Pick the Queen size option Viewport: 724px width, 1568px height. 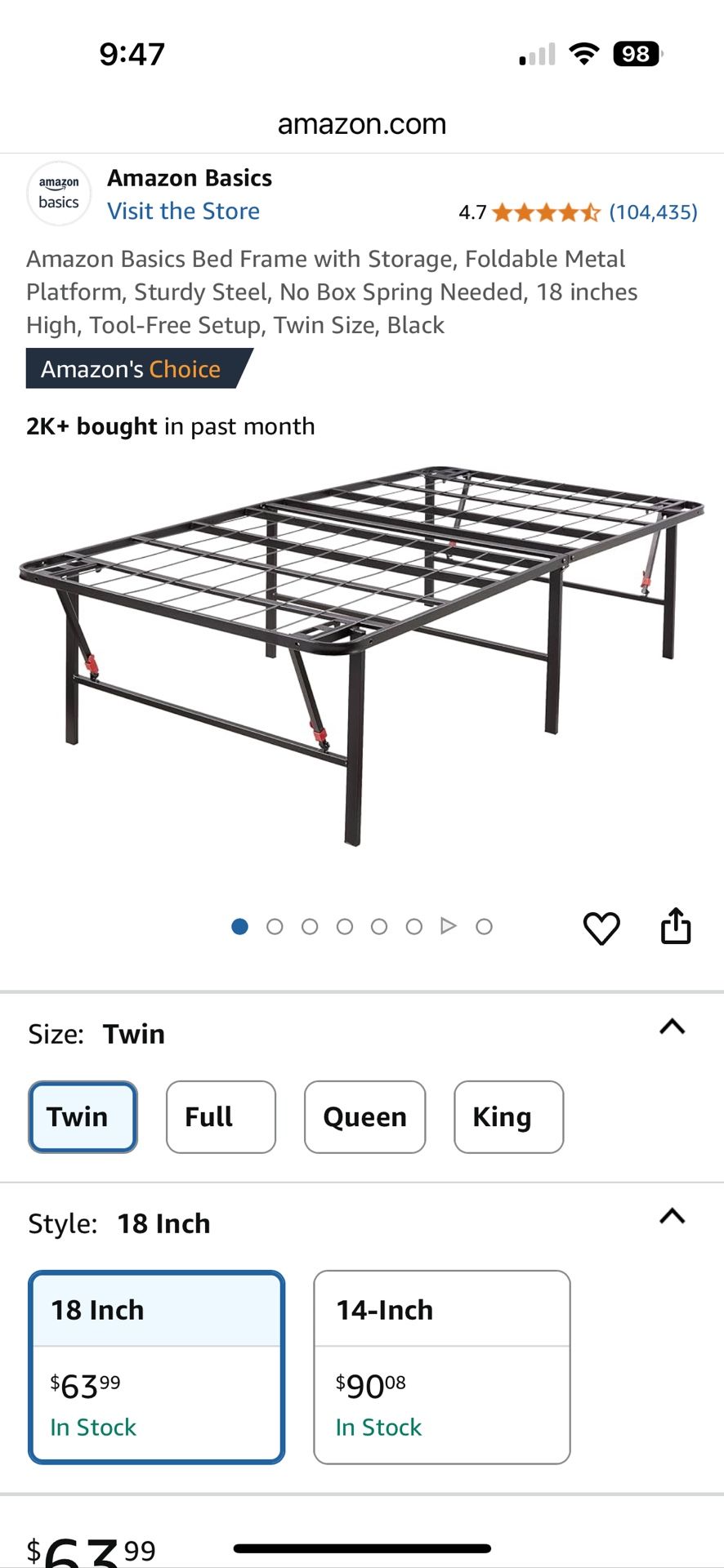[364, 1116]
